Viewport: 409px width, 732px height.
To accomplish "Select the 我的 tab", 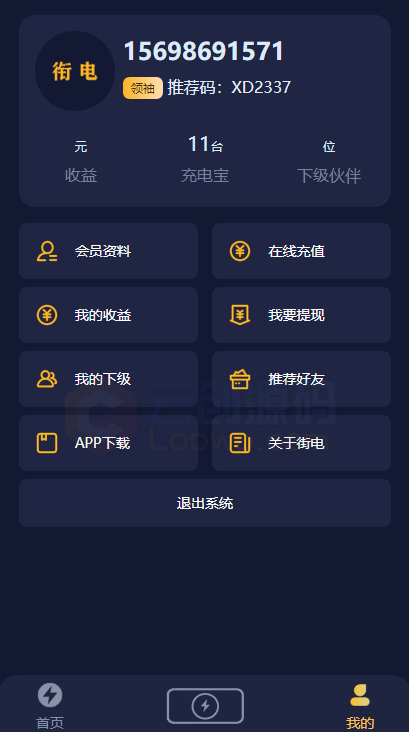I will coord(360,706).
